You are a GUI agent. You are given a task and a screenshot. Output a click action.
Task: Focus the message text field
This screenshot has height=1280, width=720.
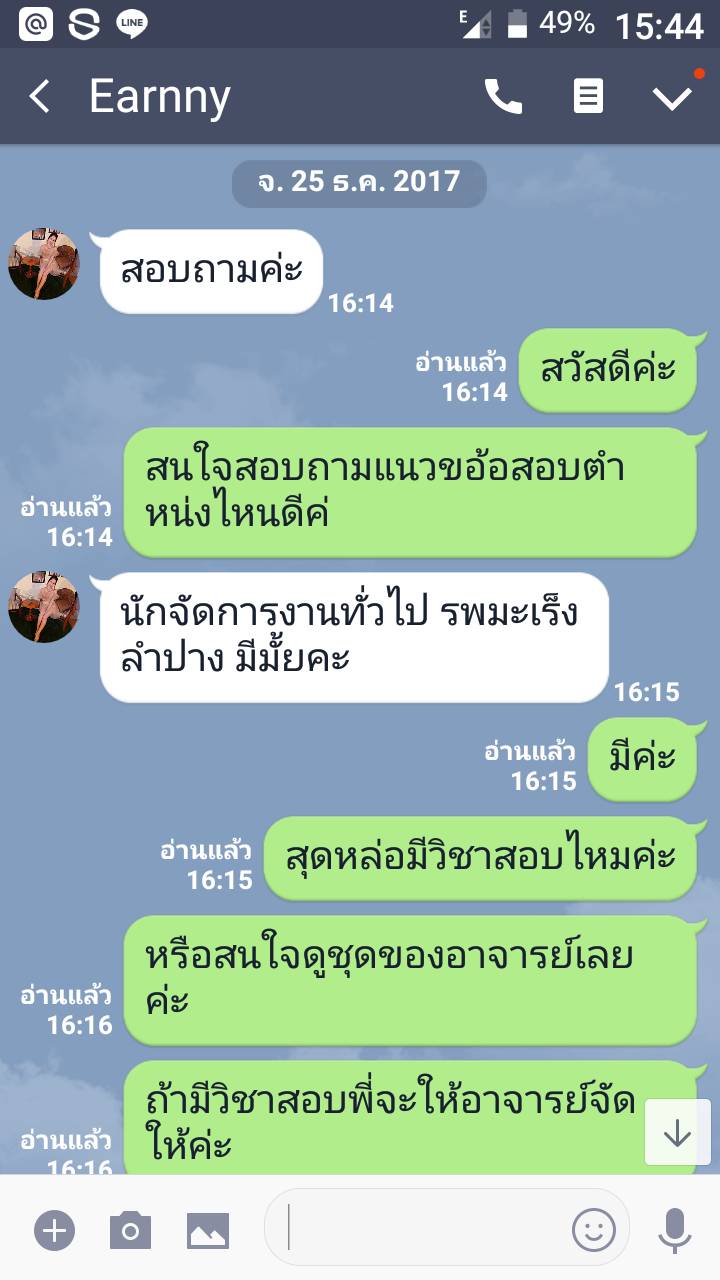420,1228
